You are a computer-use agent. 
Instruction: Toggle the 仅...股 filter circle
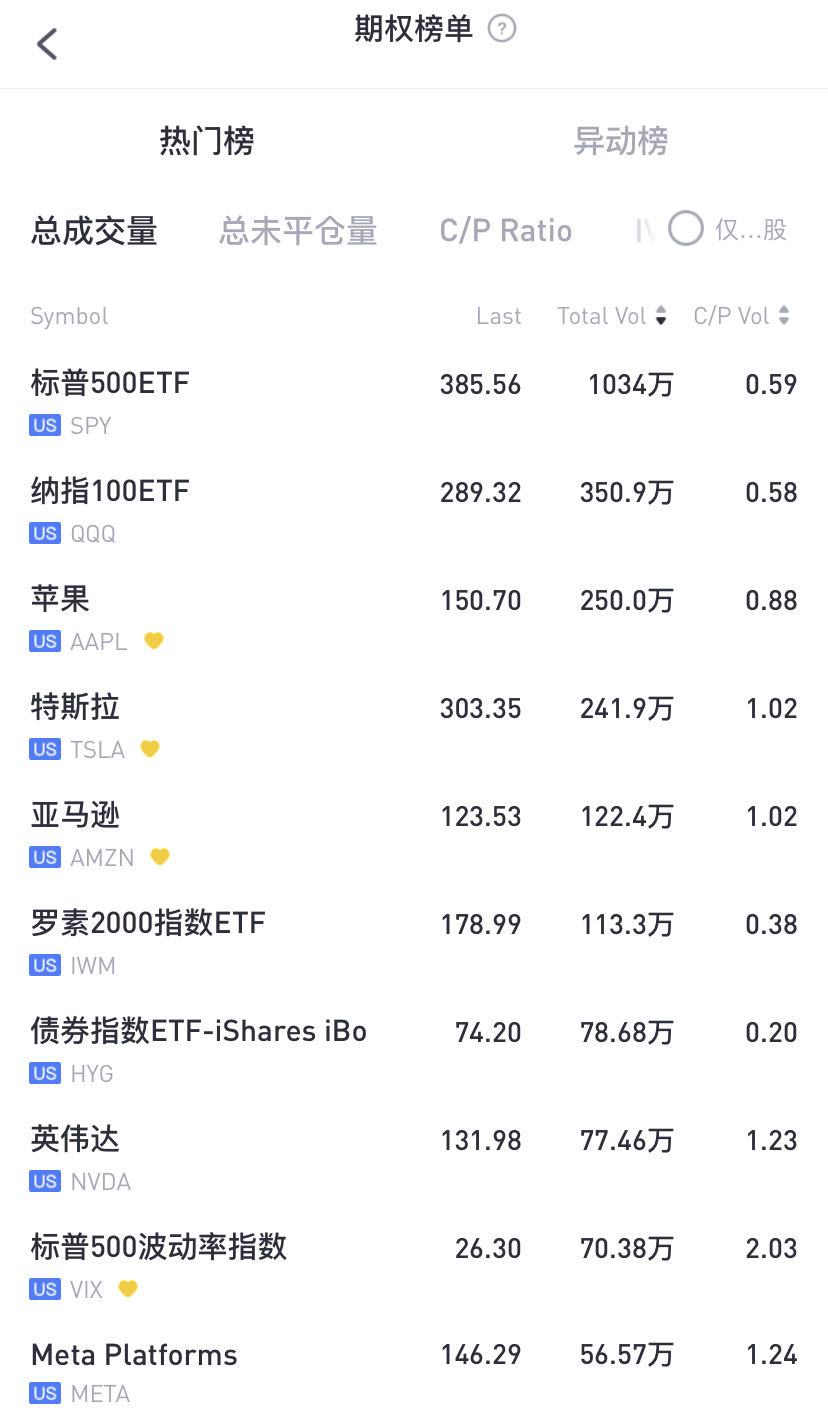click(686, 229)
